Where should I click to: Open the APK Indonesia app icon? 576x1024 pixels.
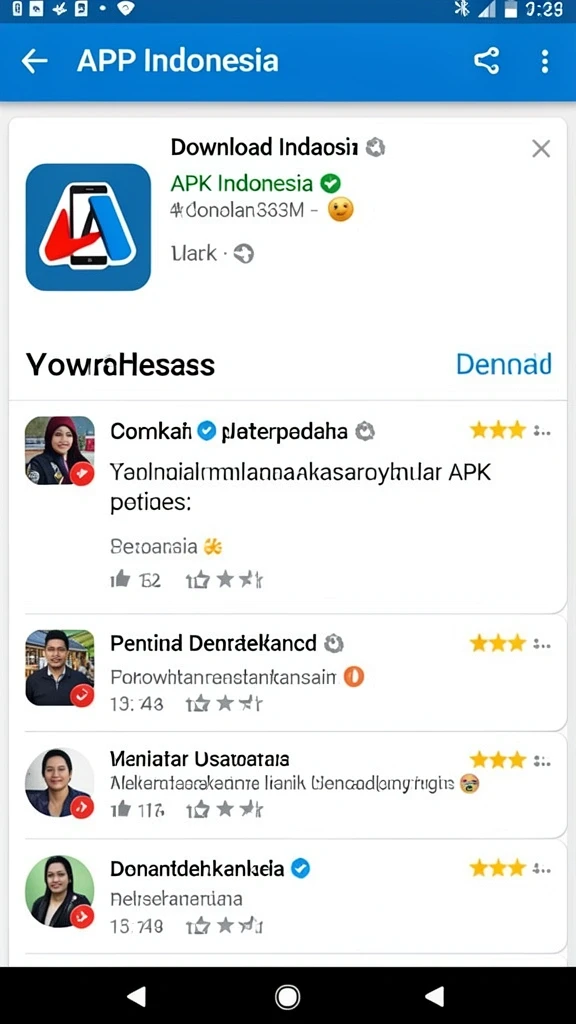coord(88,227)
